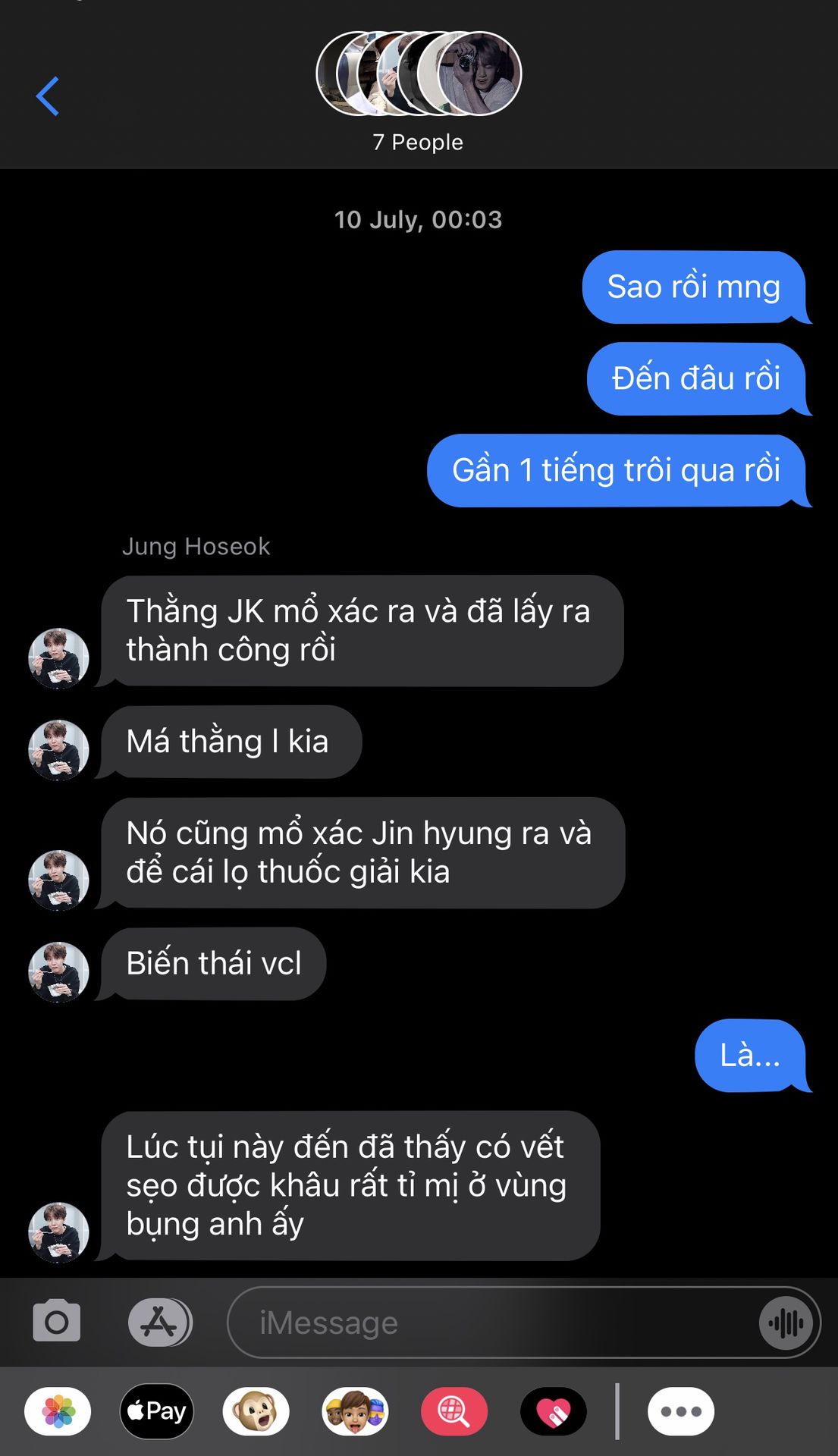
Task: Toggle the App Store apps drawer
Action: coord(159,1322)
